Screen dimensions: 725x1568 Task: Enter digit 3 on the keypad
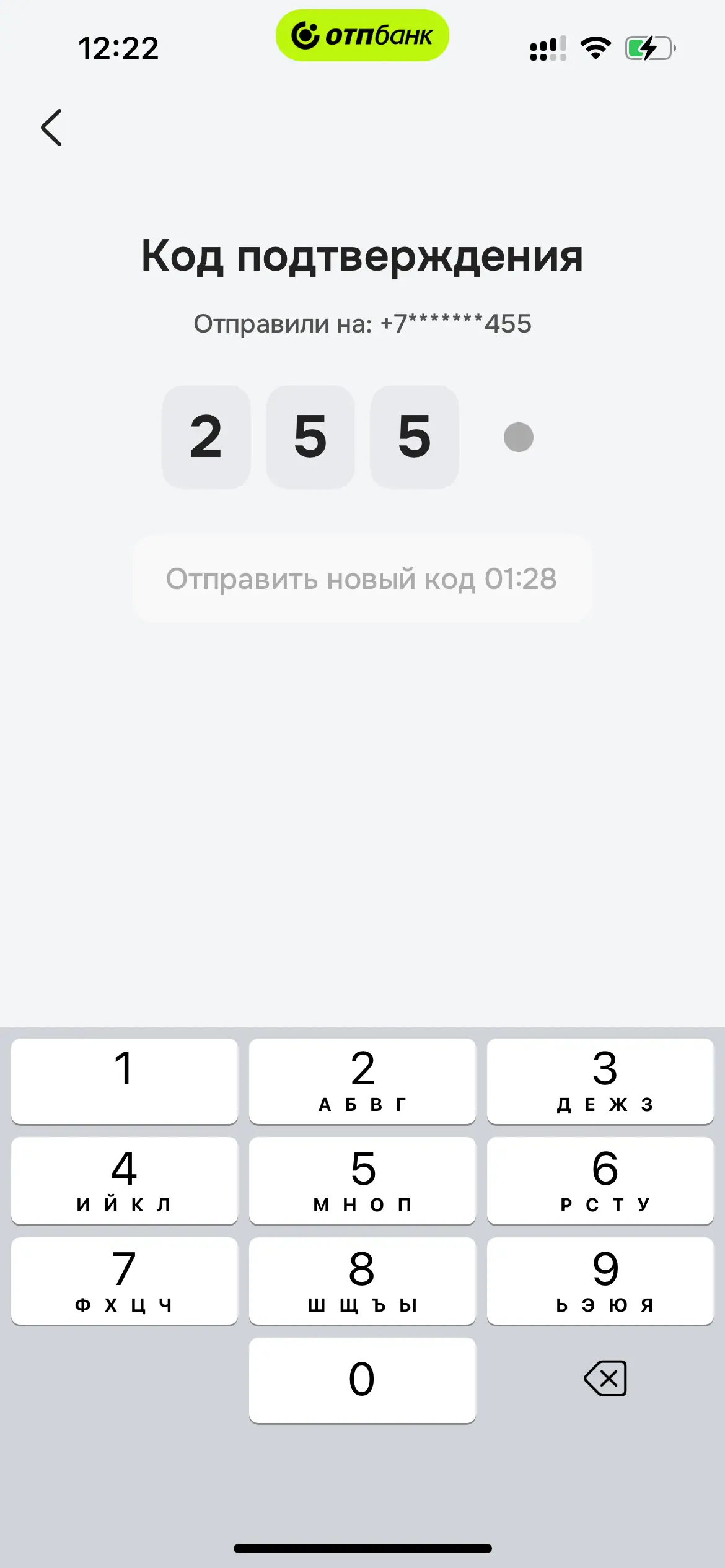(x=600, y=1081)
